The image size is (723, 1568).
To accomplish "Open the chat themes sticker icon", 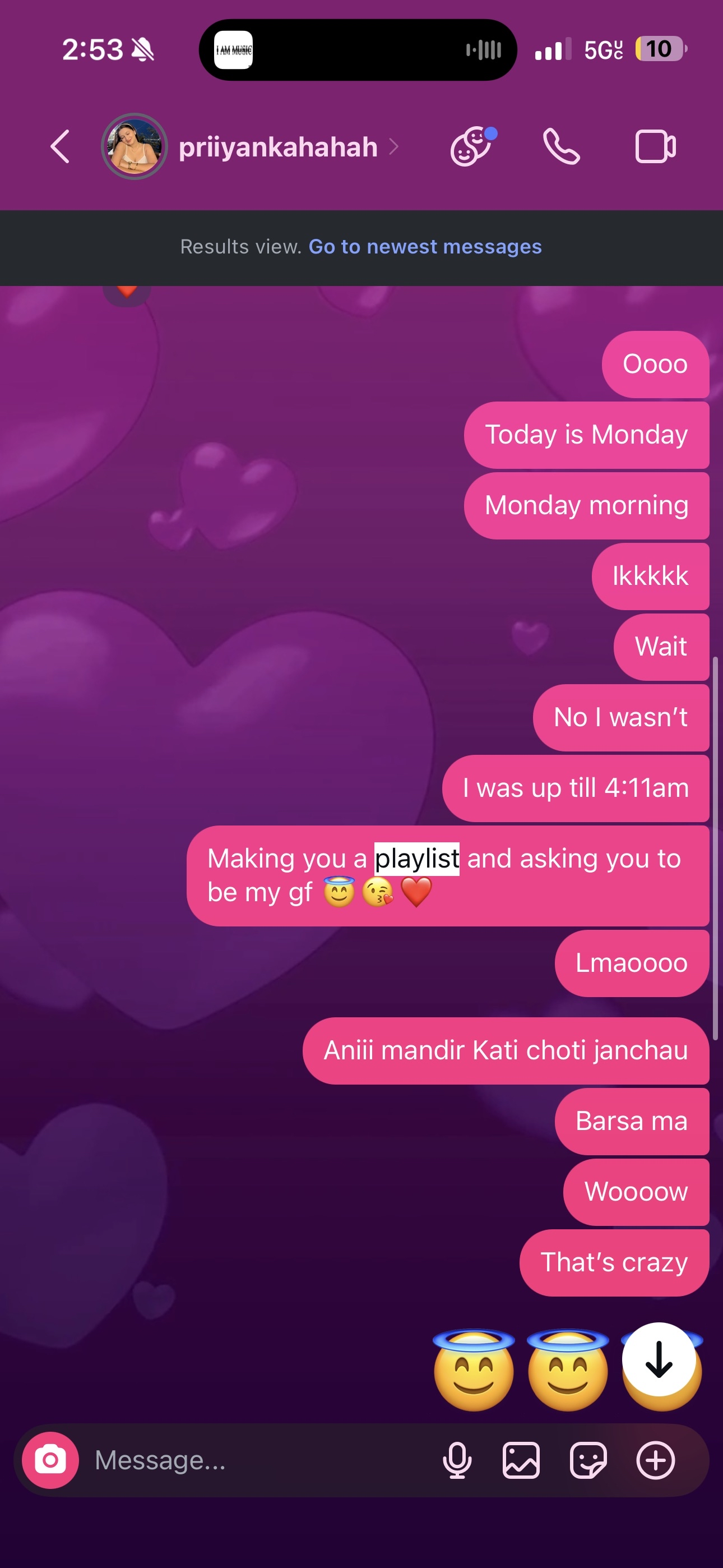I will [471, 147].
